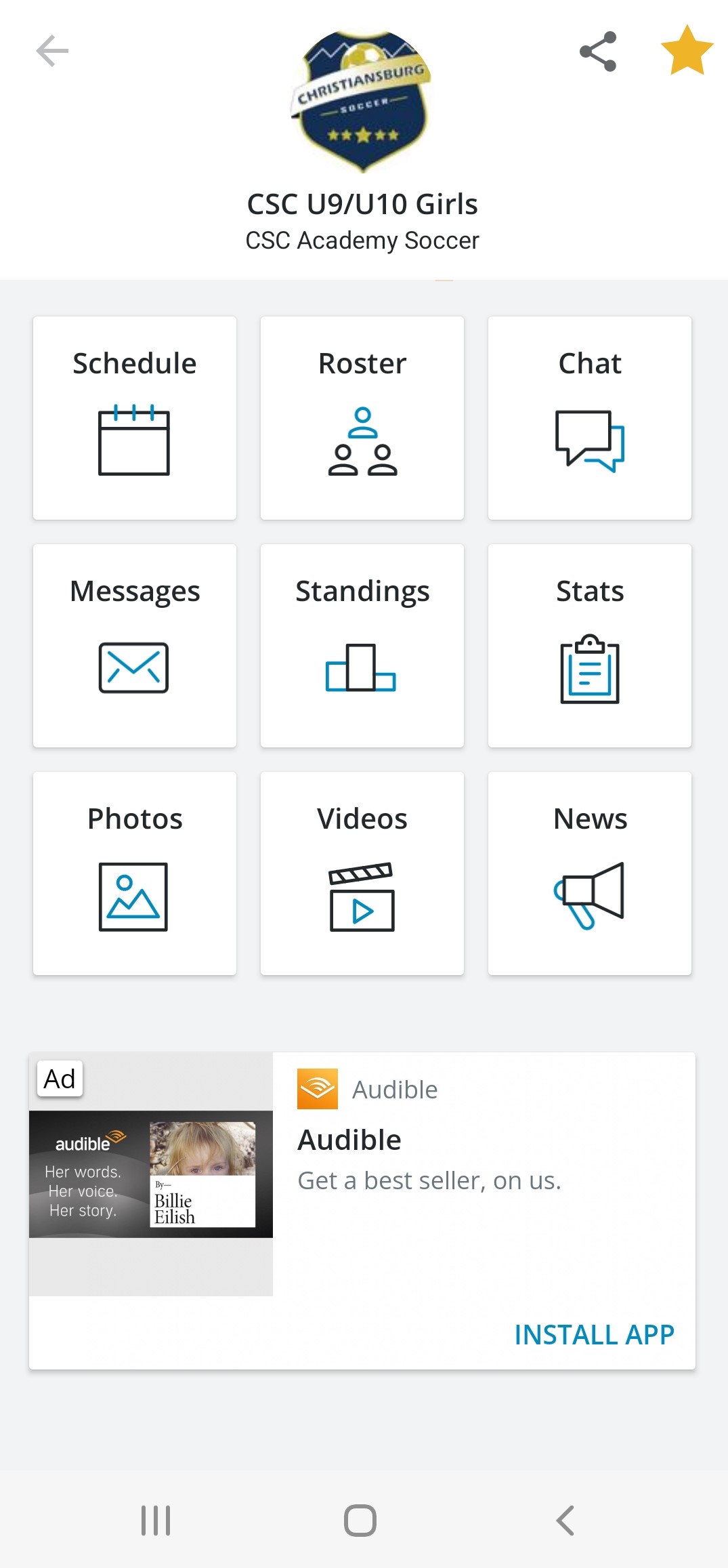Open the team Chat
This screenshot has width=728, height=1568.
click(x=590, y=418)
